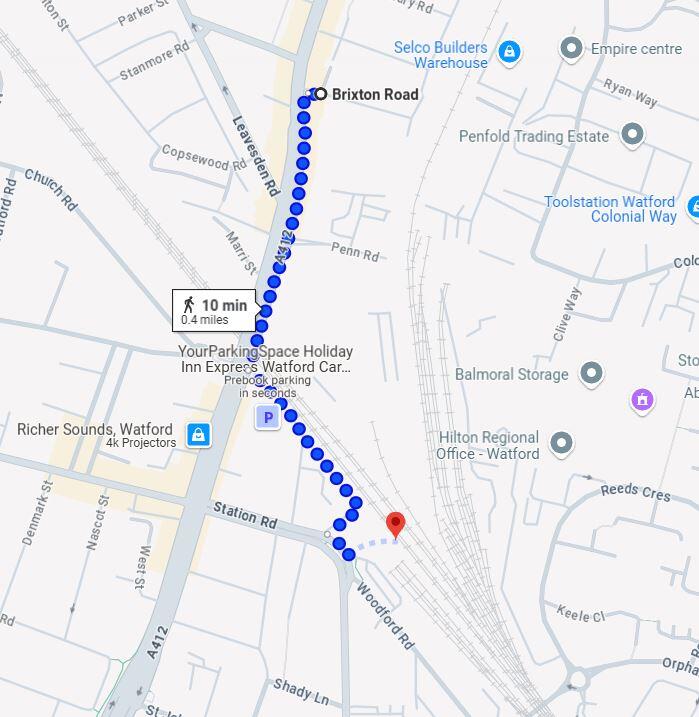
Task: Tap the Toolstation Watford Colonial Way pin
Action: point(694,208)
